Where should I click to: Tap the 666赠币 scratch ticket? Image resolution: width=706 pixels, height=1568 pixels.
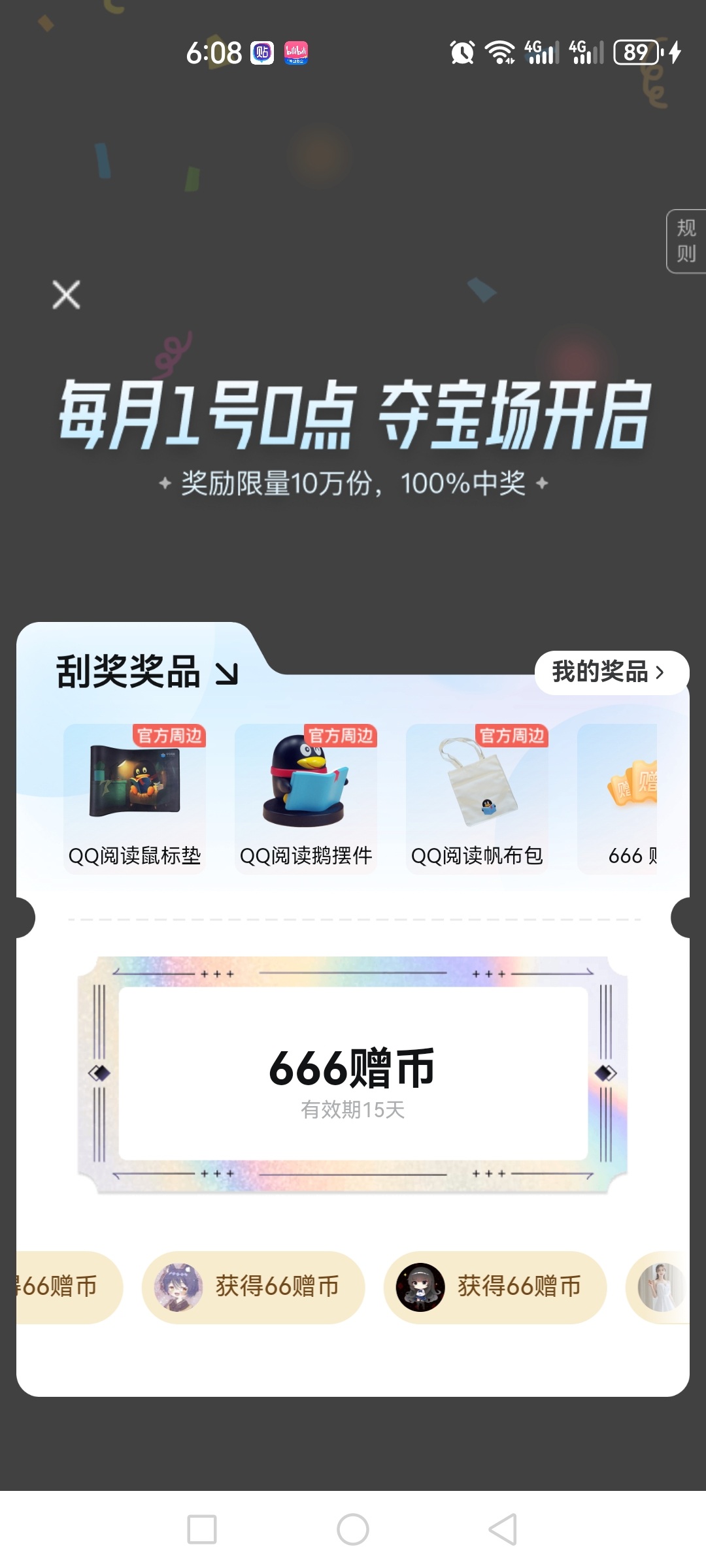tap(353, 1075)
